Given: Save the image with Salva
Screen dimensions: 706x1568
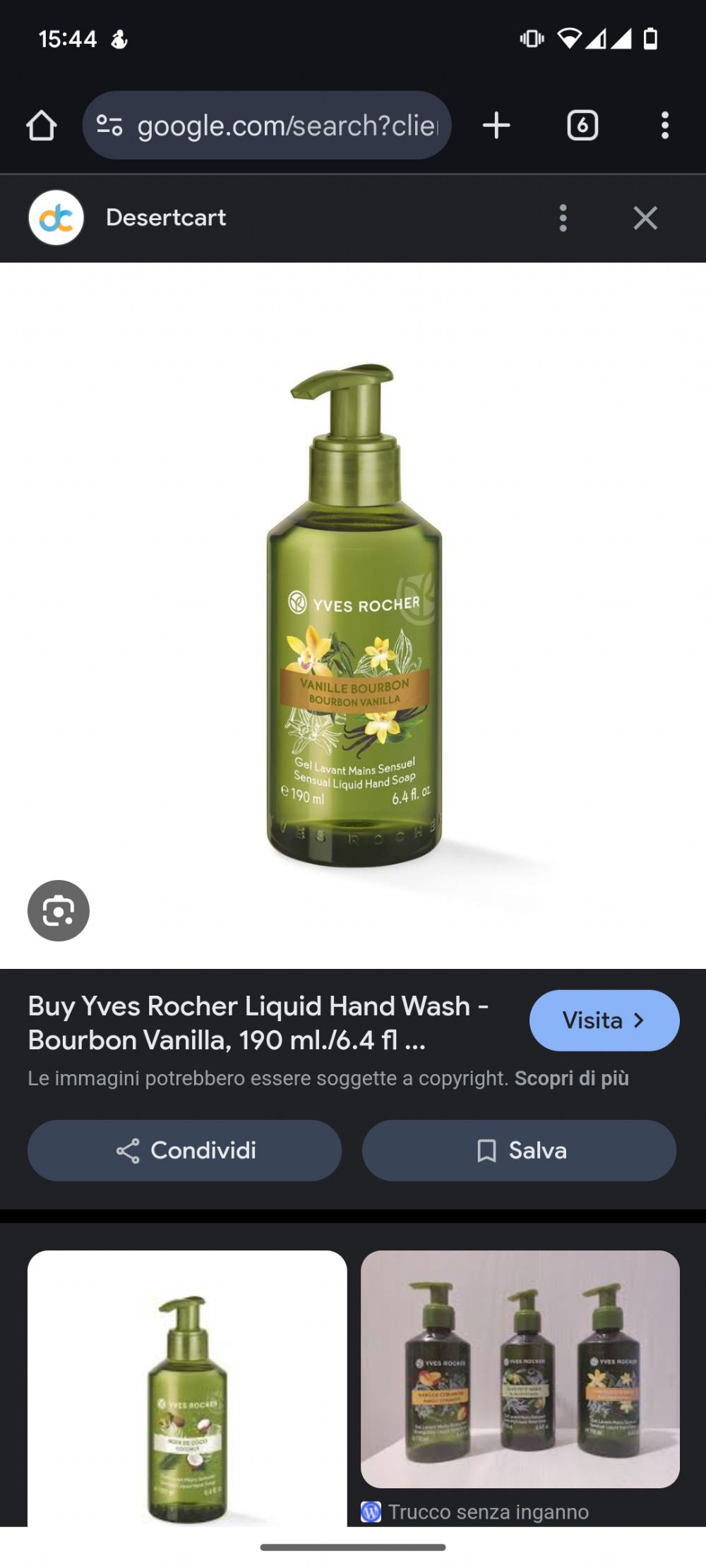Looking at the screenshot, I should [x=519, y=1151].
